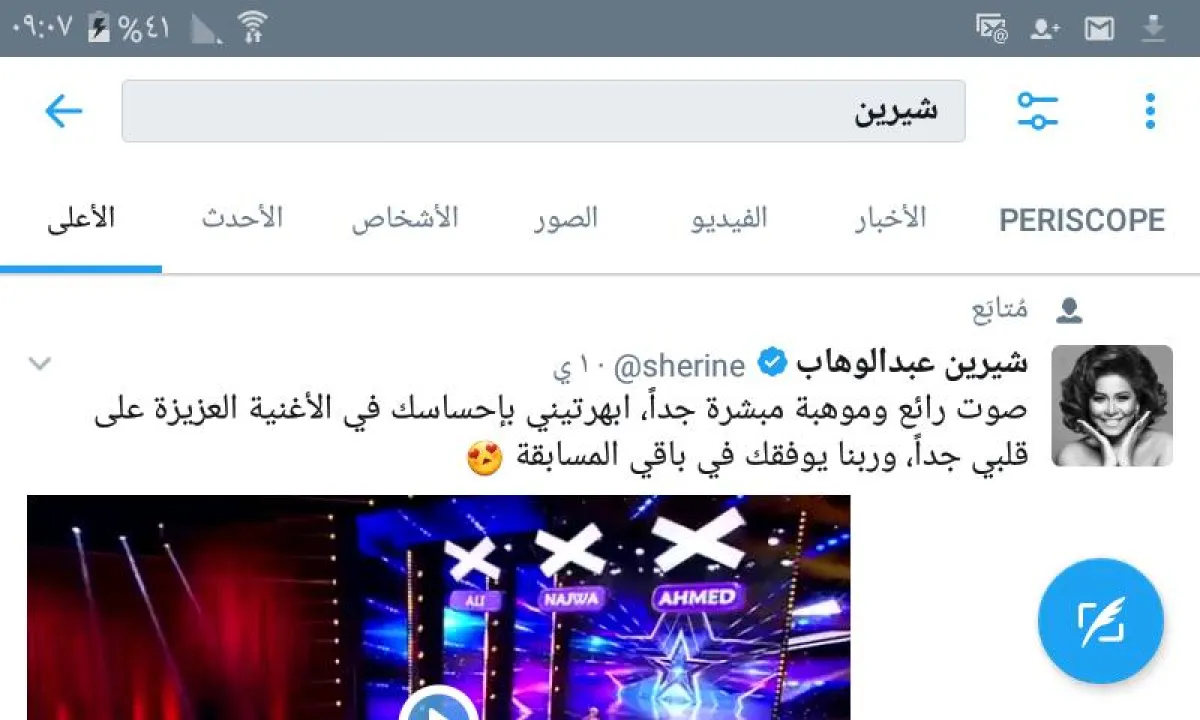Switch to the الفيديو tab
Image resolution: width=1200 pixels, height=720 pixels.
tap(729, 219)
